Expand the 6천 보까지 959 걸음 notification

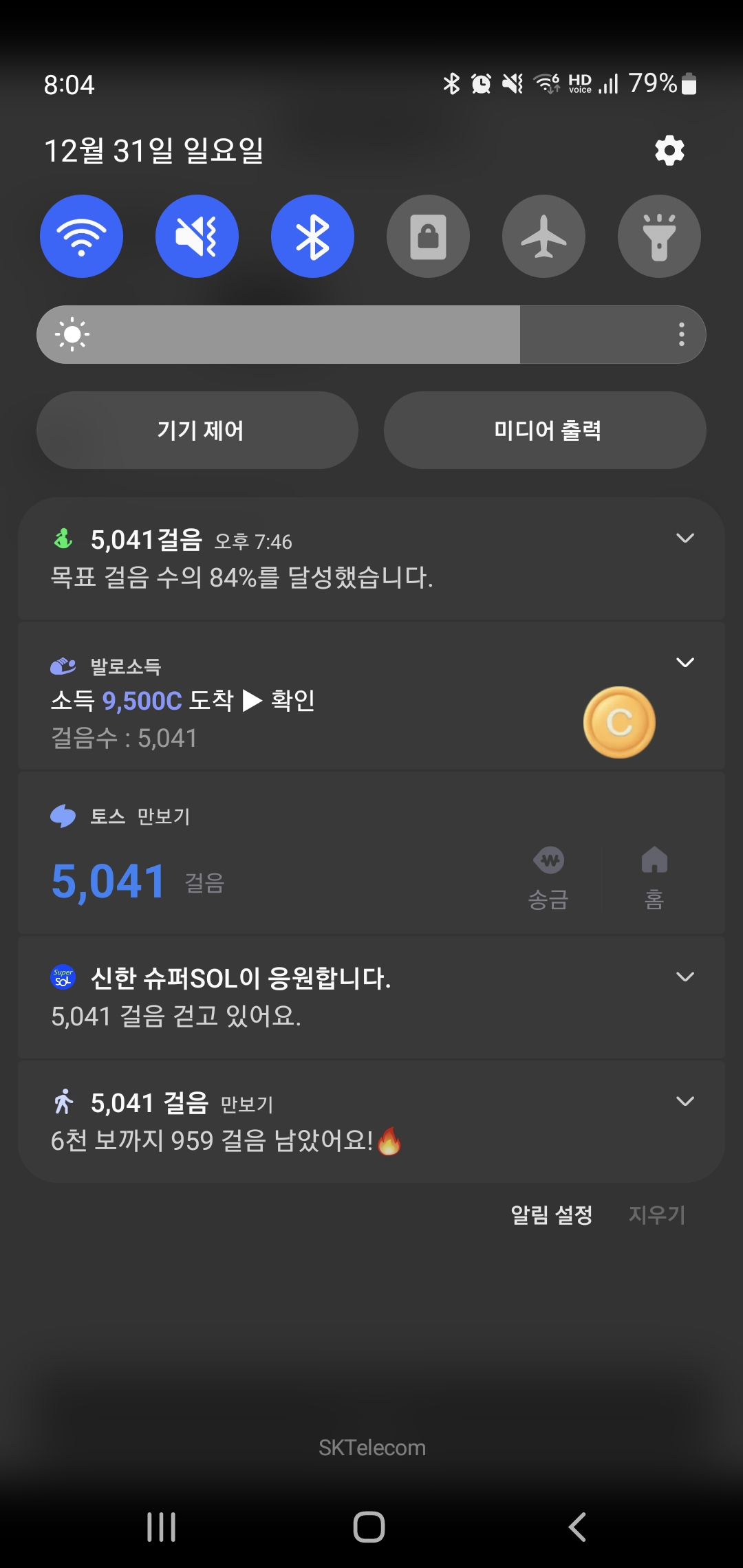point(685,1102)
